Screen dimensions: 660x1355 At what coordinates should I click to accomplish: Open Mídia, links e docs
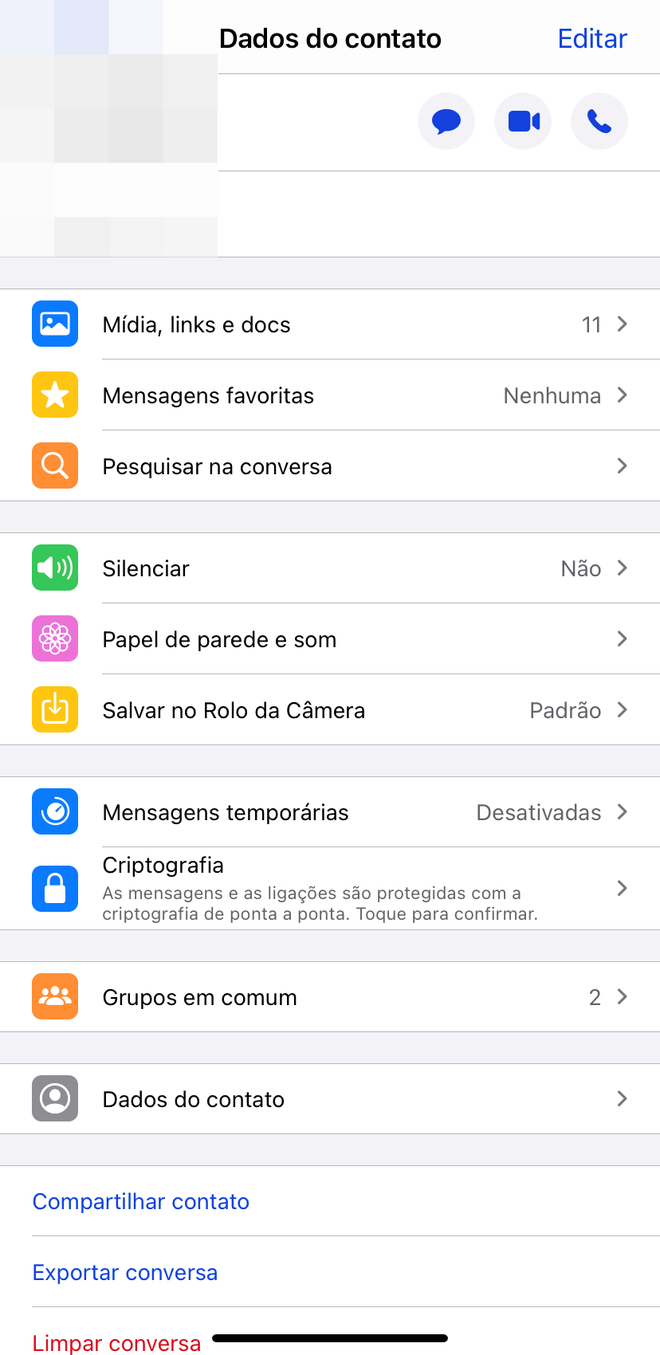[x=330, y=325]
